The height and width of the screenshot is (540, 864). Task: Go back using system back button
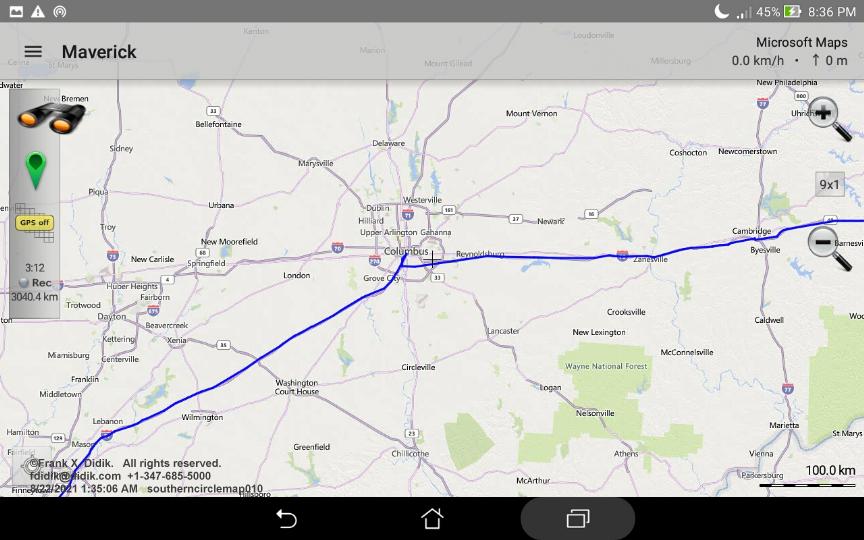[287, 519]
